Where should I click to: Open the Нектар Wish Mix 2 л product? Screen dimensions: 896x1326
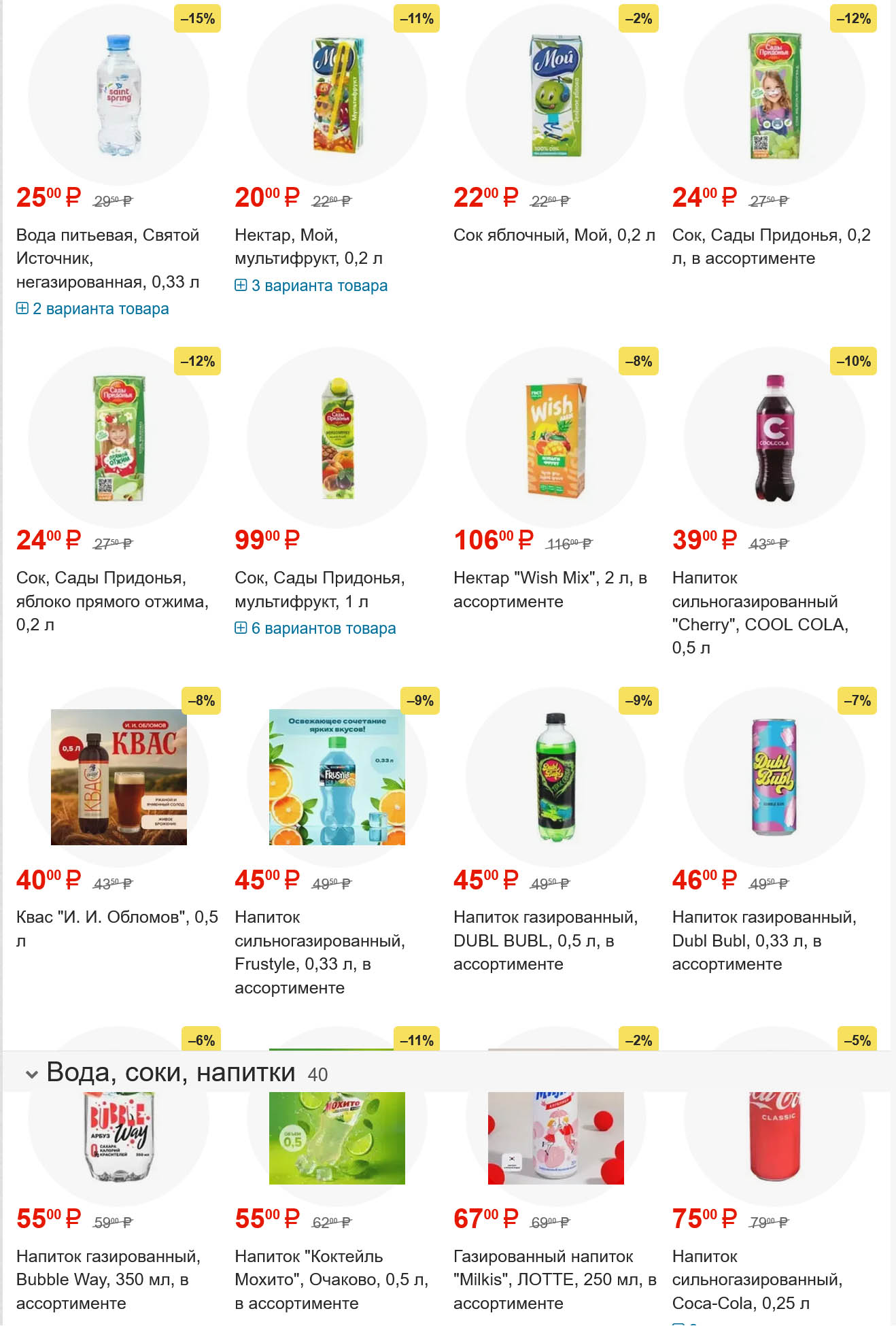point(549,589)
